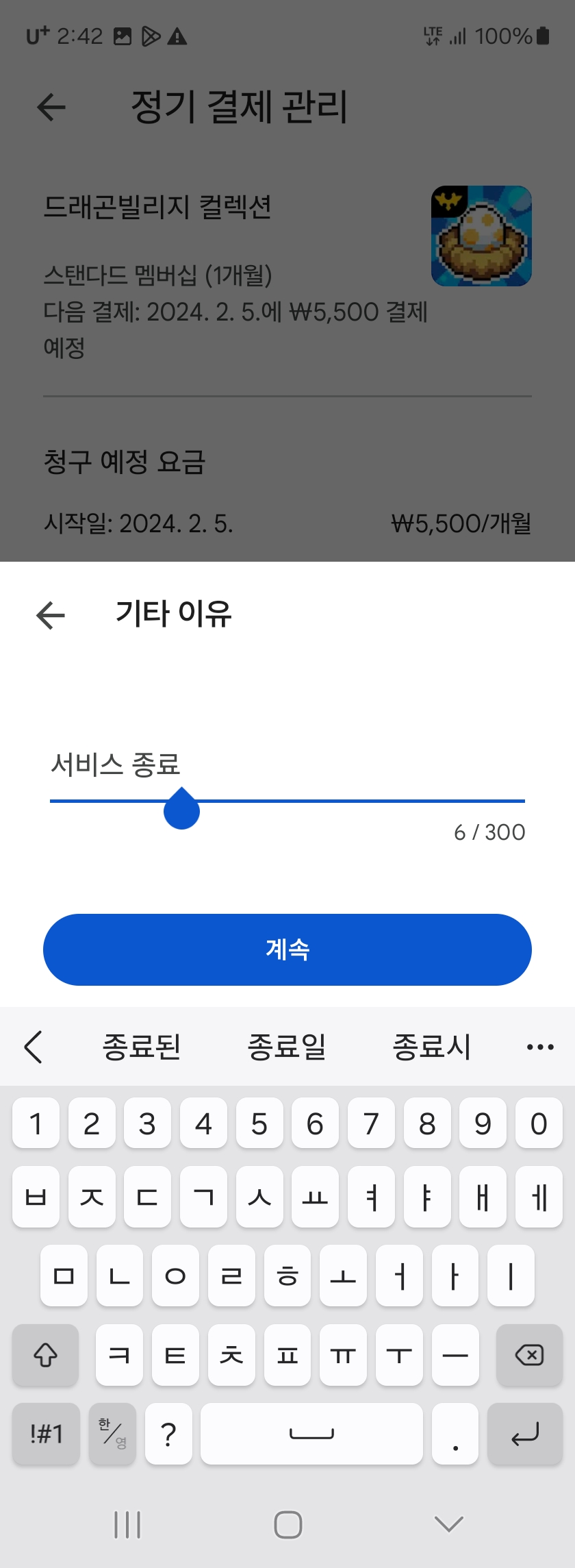Choose the 종료된 keyboard suggestion

[142, 1047]
